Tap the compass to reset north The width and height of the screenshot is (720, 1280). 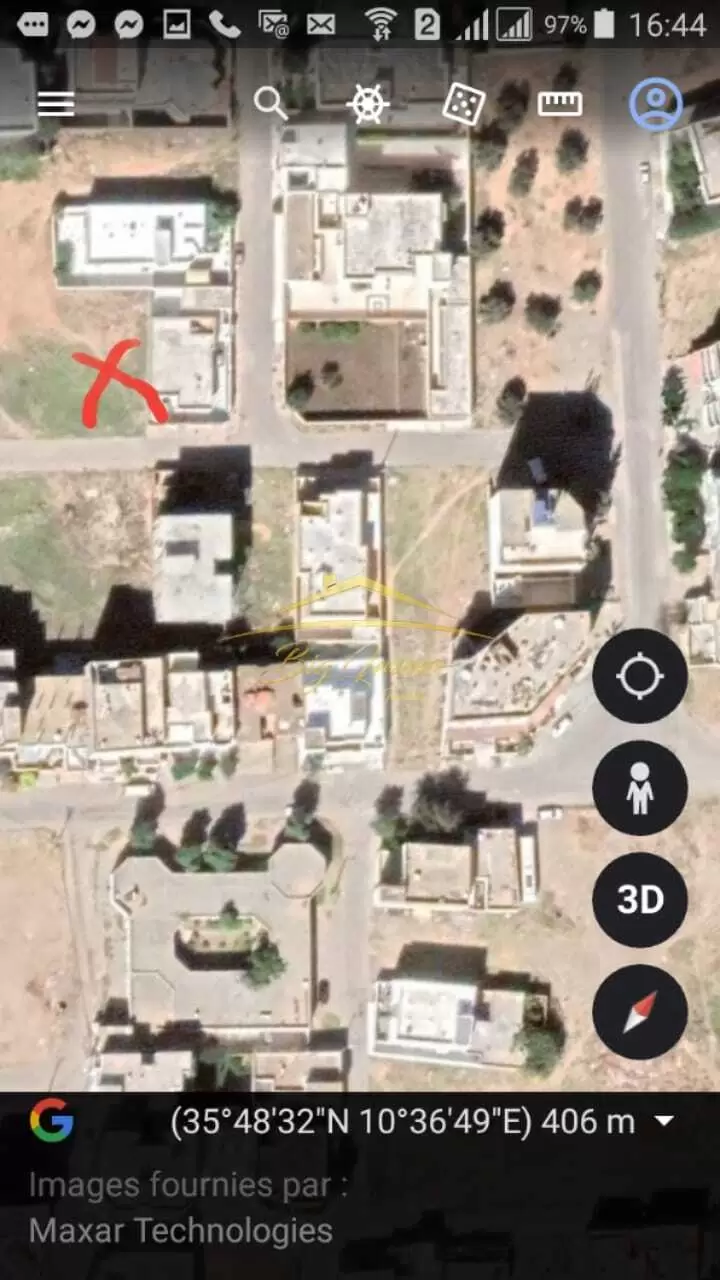tap(640, 1012)
